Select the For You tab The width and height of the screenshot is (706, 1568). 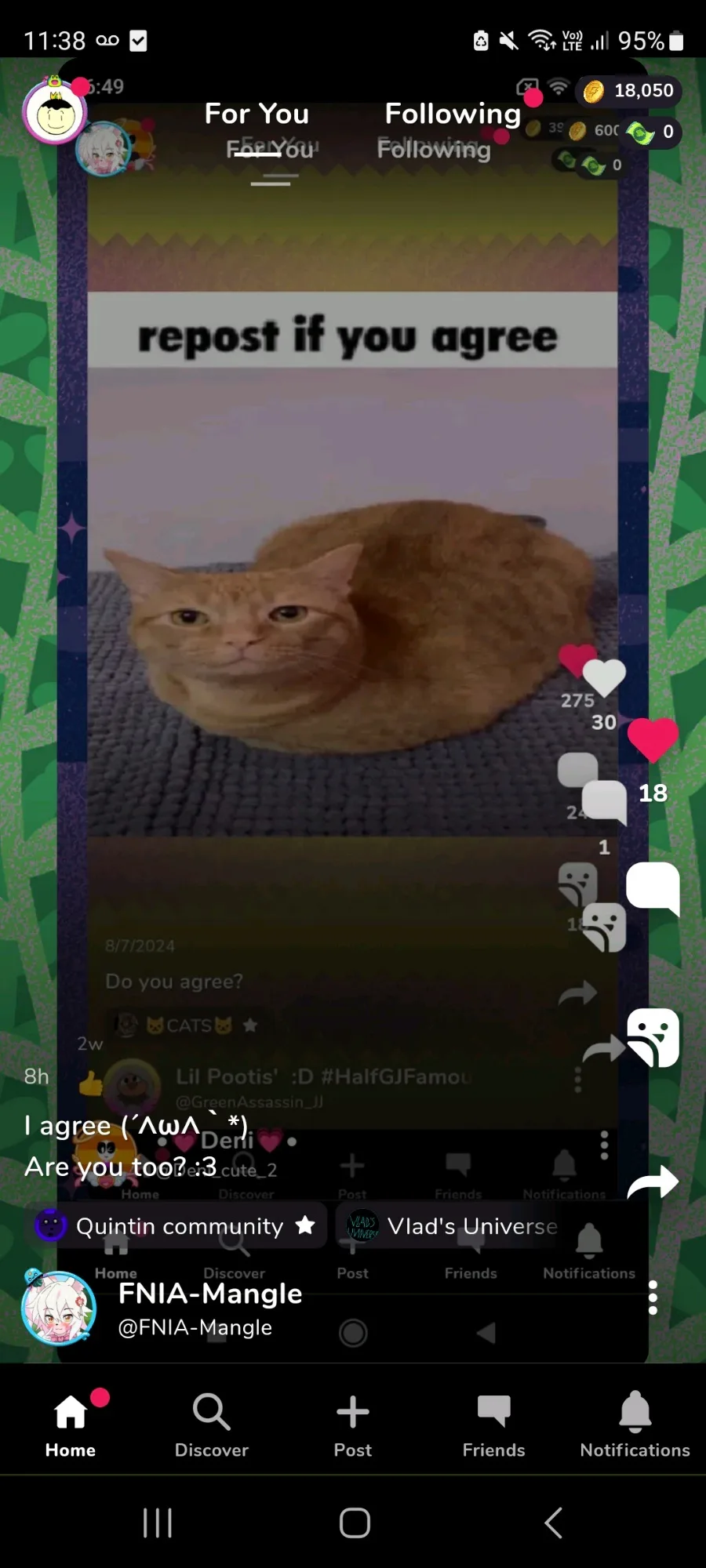pyautogui.click(x=257, y=114)
